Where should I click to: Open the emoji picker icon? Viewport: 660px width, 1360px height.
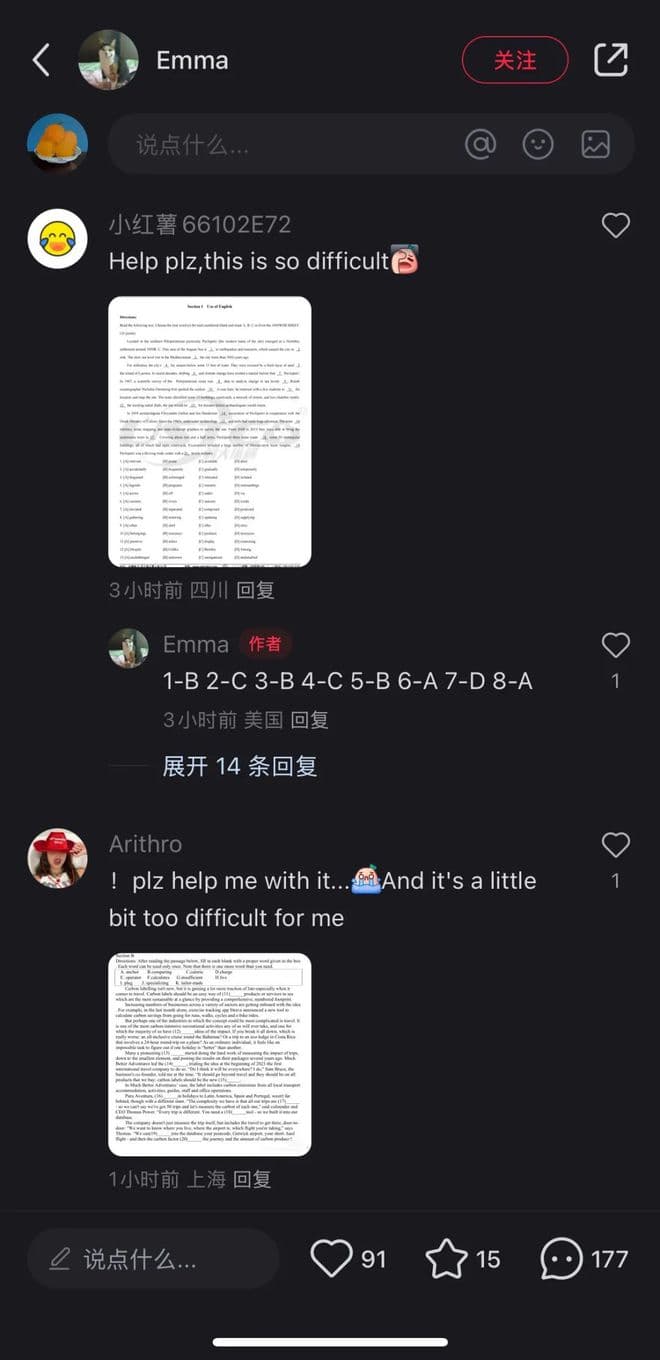tap(538, 145)
